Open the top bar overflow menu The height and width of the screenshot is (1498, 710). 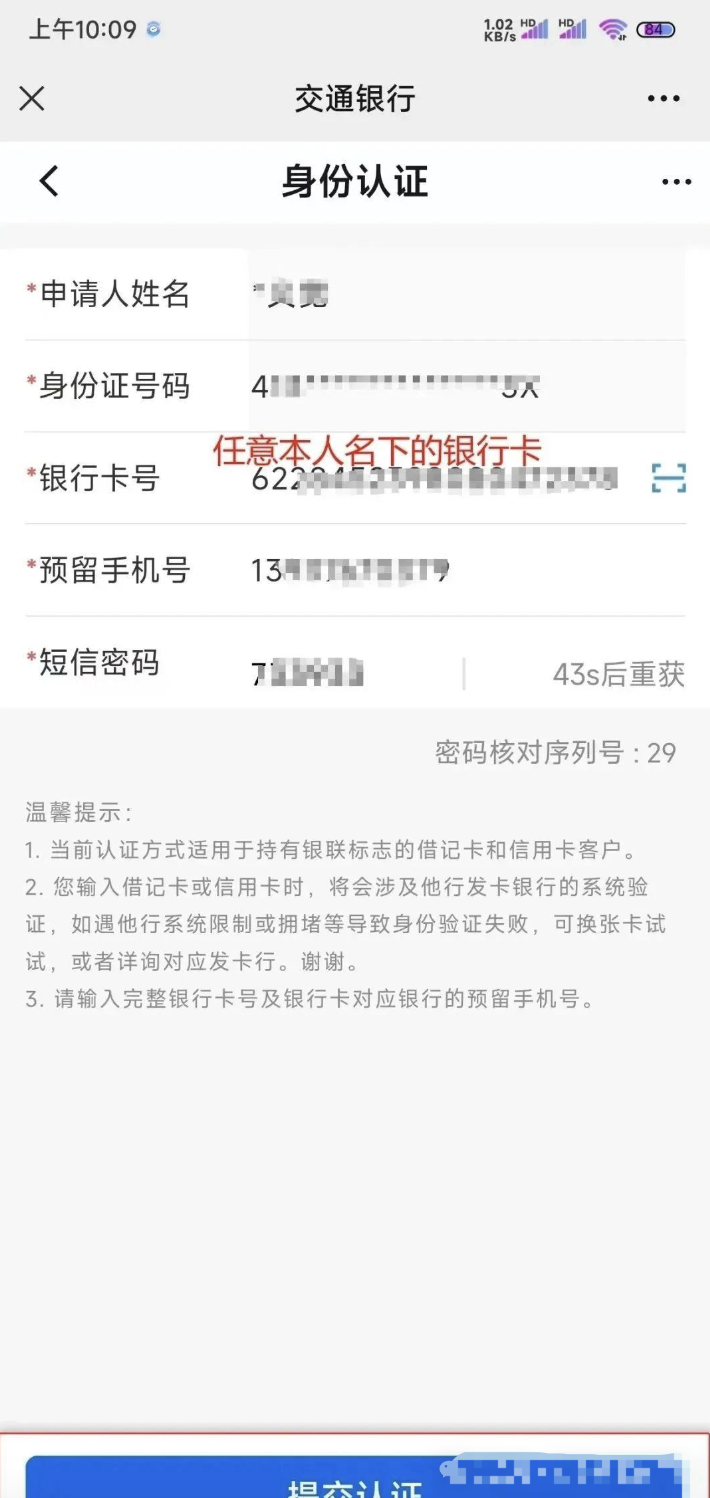point(663,98)
